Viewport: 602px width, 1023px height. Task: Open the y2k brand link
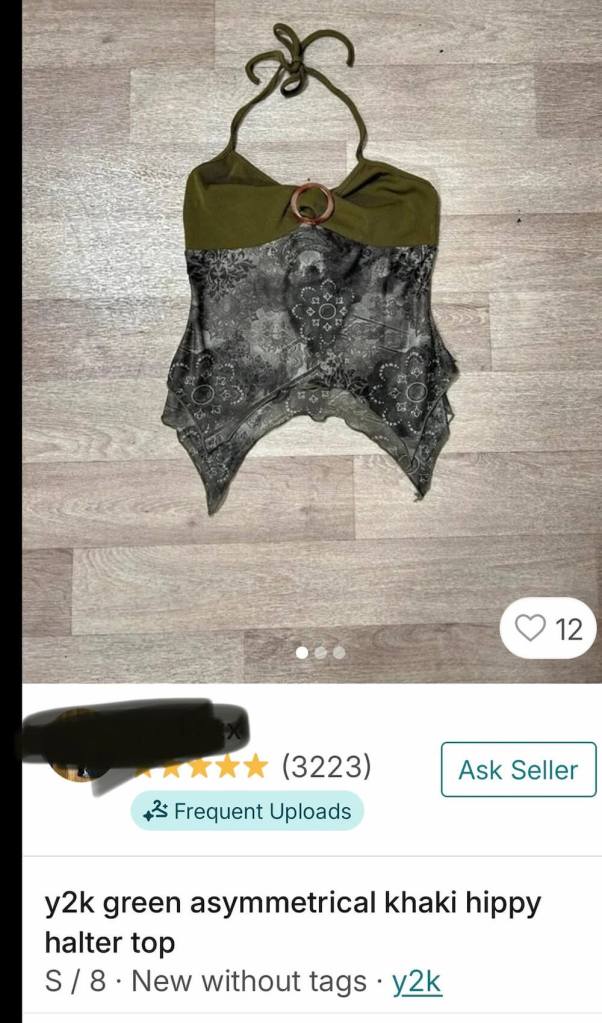click(417, 981)
